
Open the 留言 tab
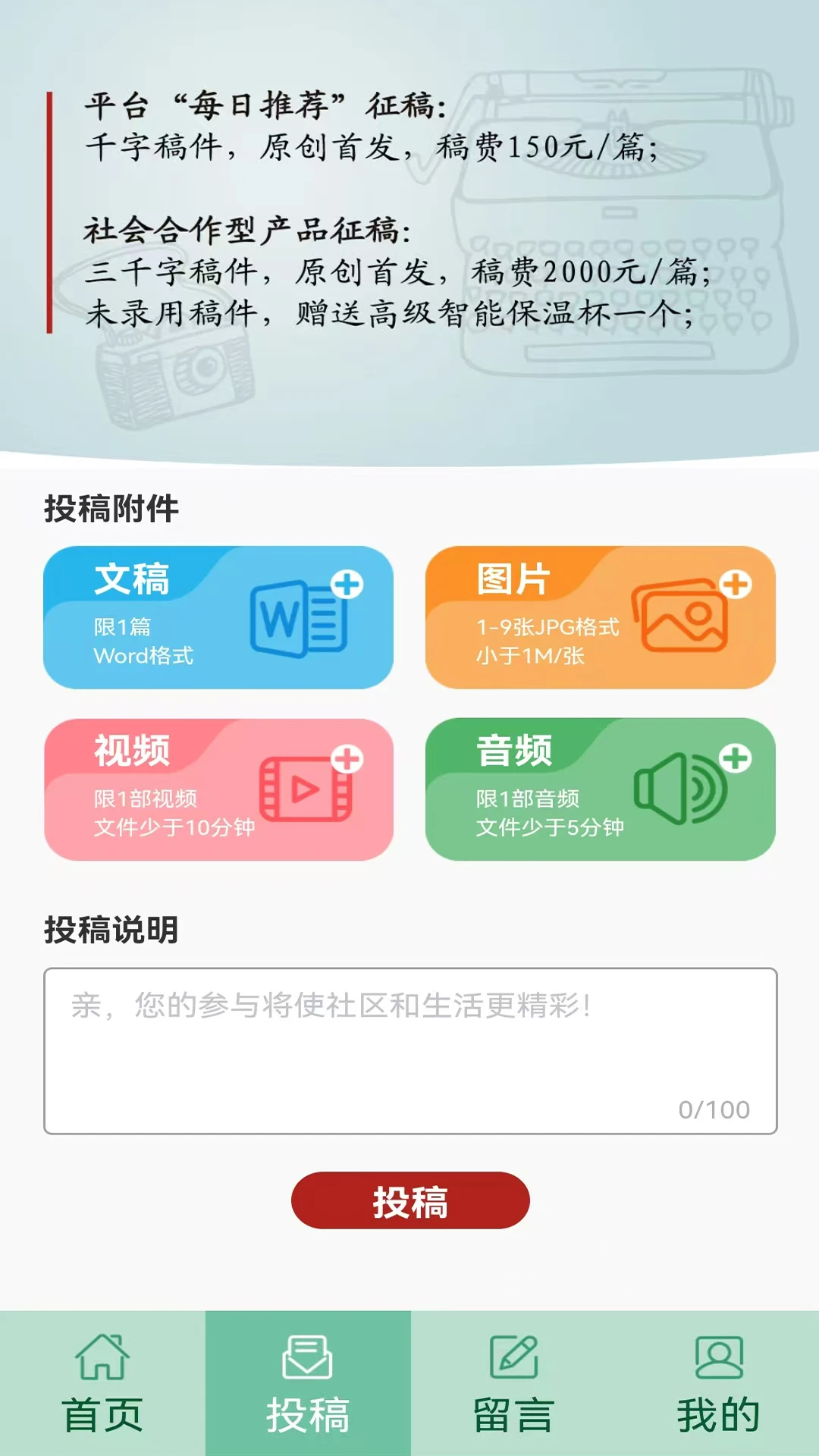click(513, 1383)
